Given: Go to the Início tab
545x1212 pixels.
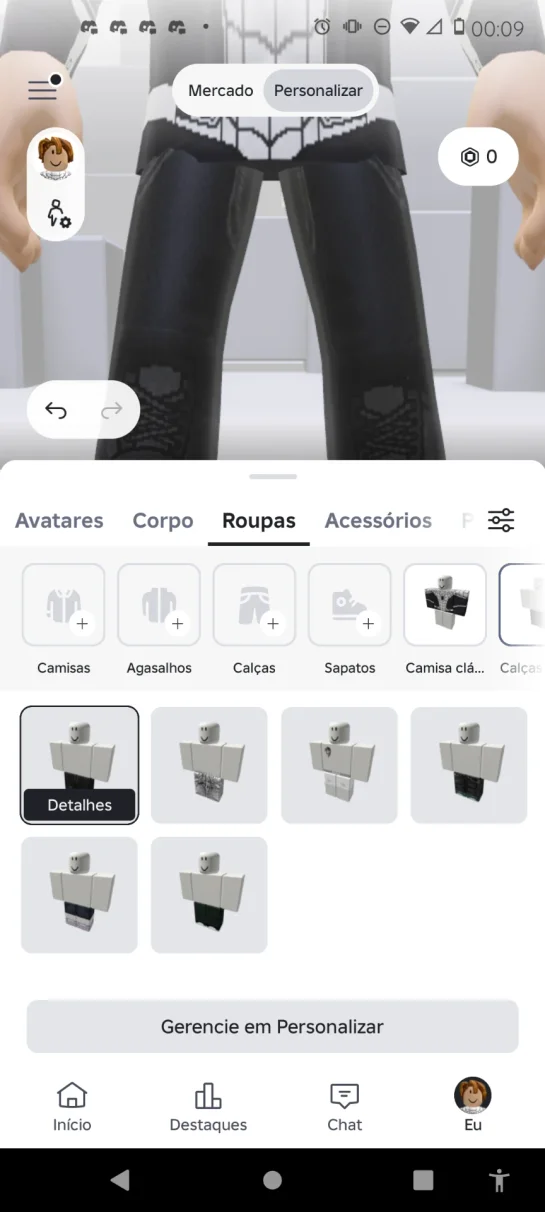Looking at the screenshot, I should tap(72, 1106).
